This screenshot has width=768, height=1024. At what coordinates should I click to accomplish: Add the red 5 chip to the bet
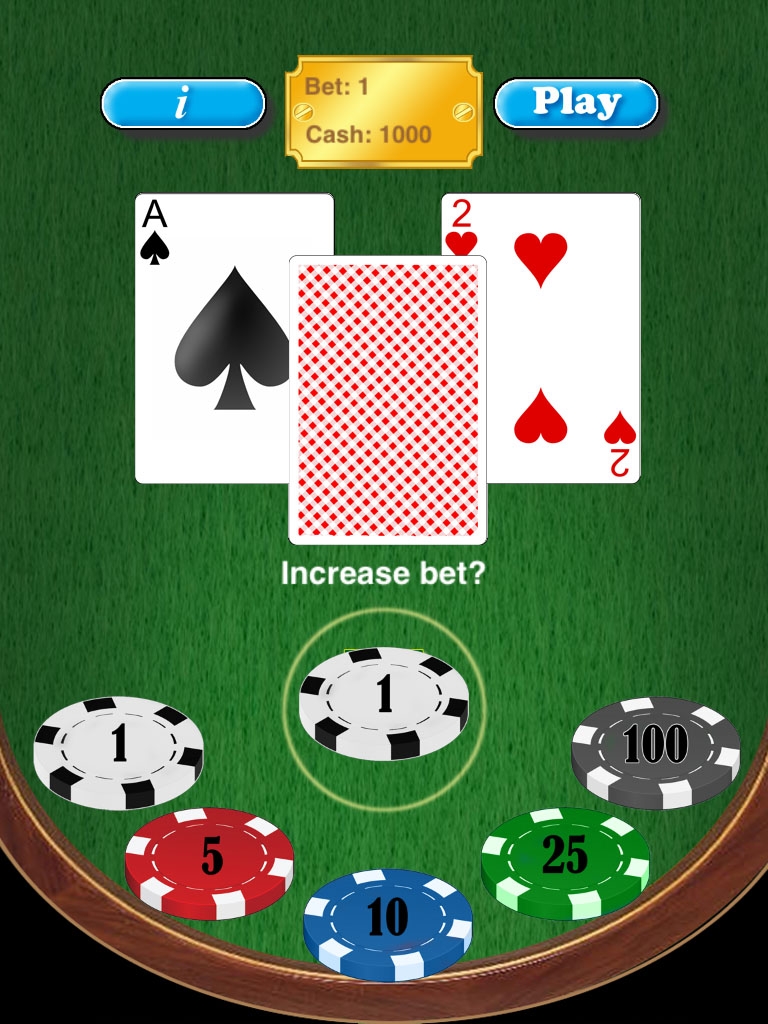210,861
